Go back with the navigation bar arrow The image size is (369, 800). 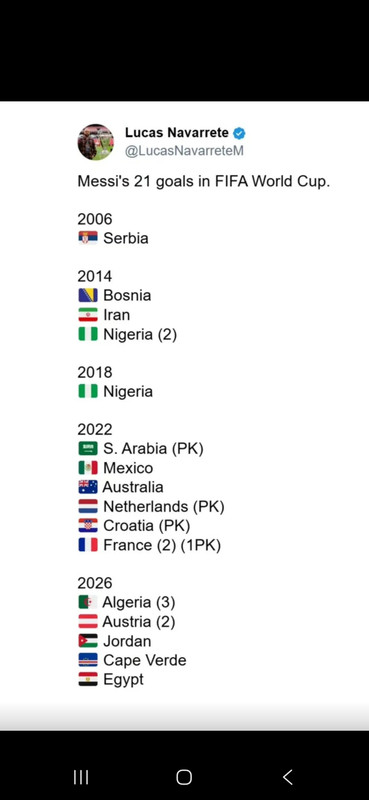click(x=288, y=777)
